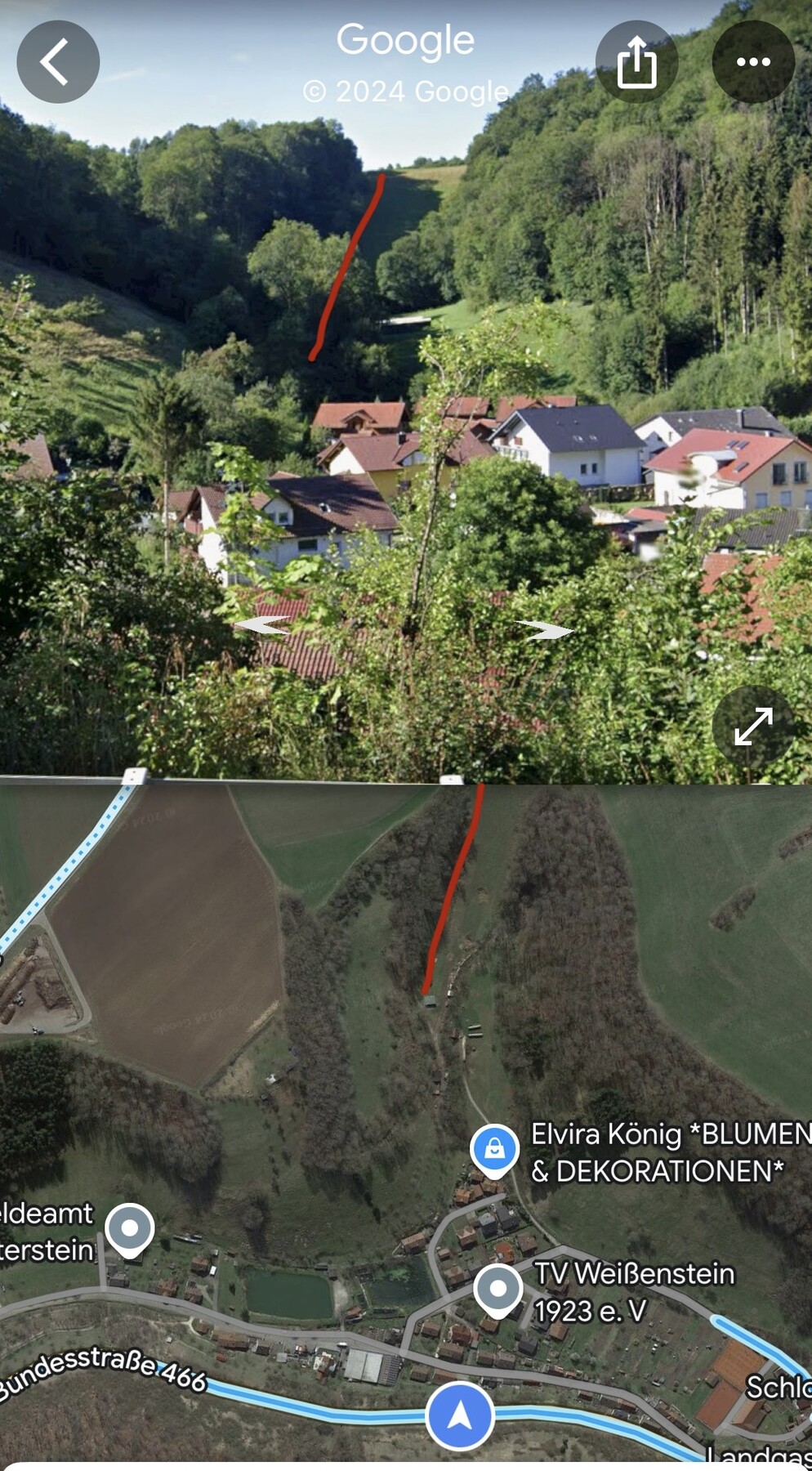Select the TV Weißenstein 1923 pin

point(498,1290)
